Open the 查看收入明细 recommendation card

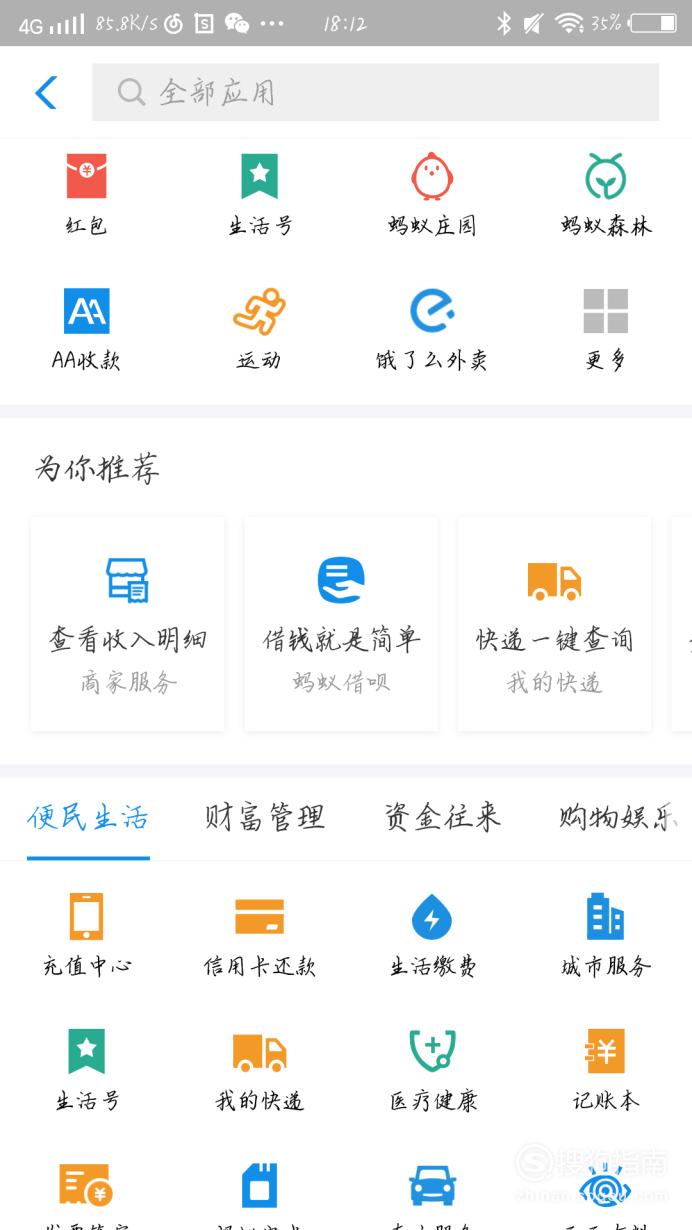coord(128,624)
